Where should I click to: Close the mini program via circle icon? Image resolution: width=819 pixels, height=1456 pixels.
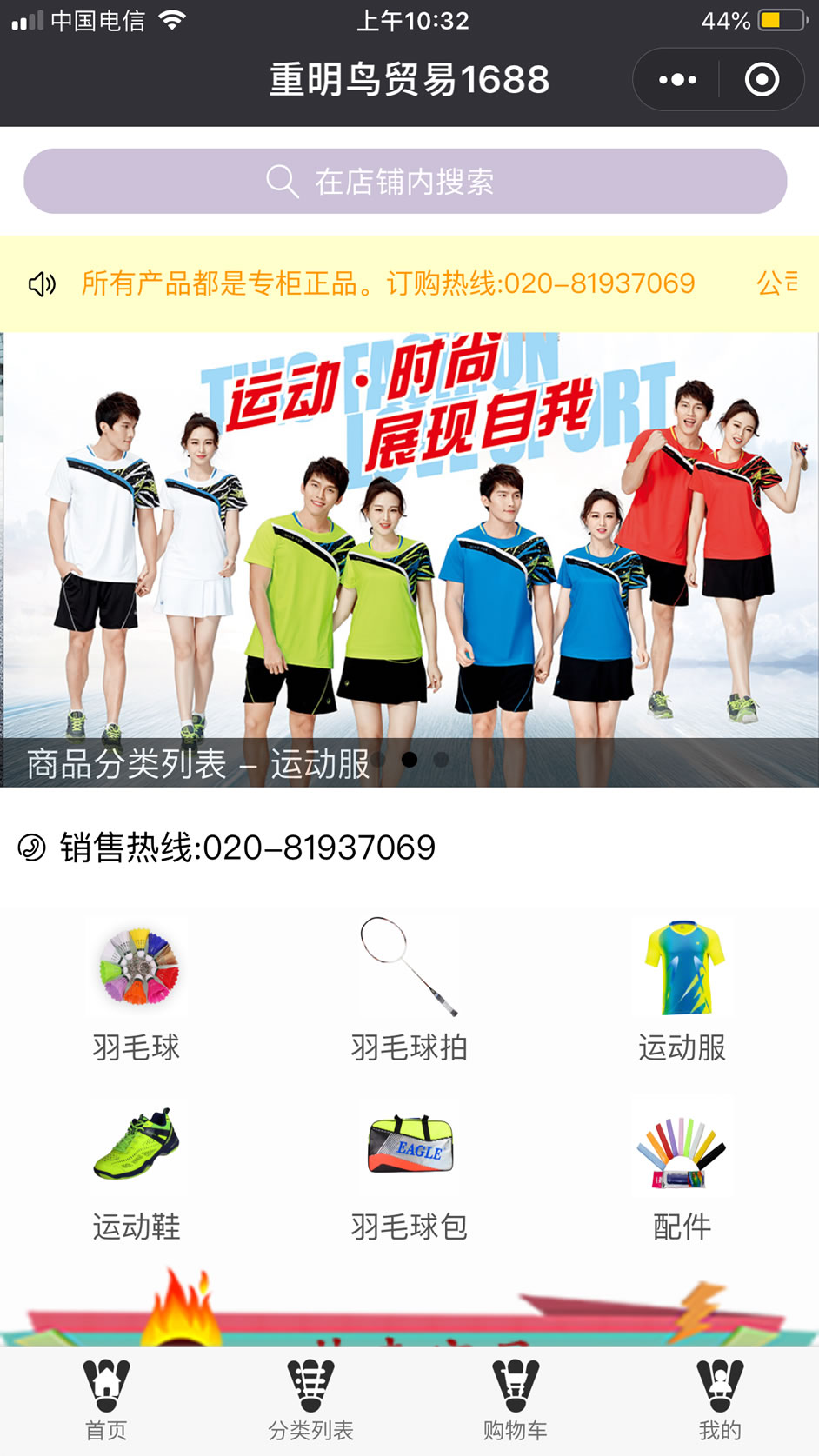(762, 80)
